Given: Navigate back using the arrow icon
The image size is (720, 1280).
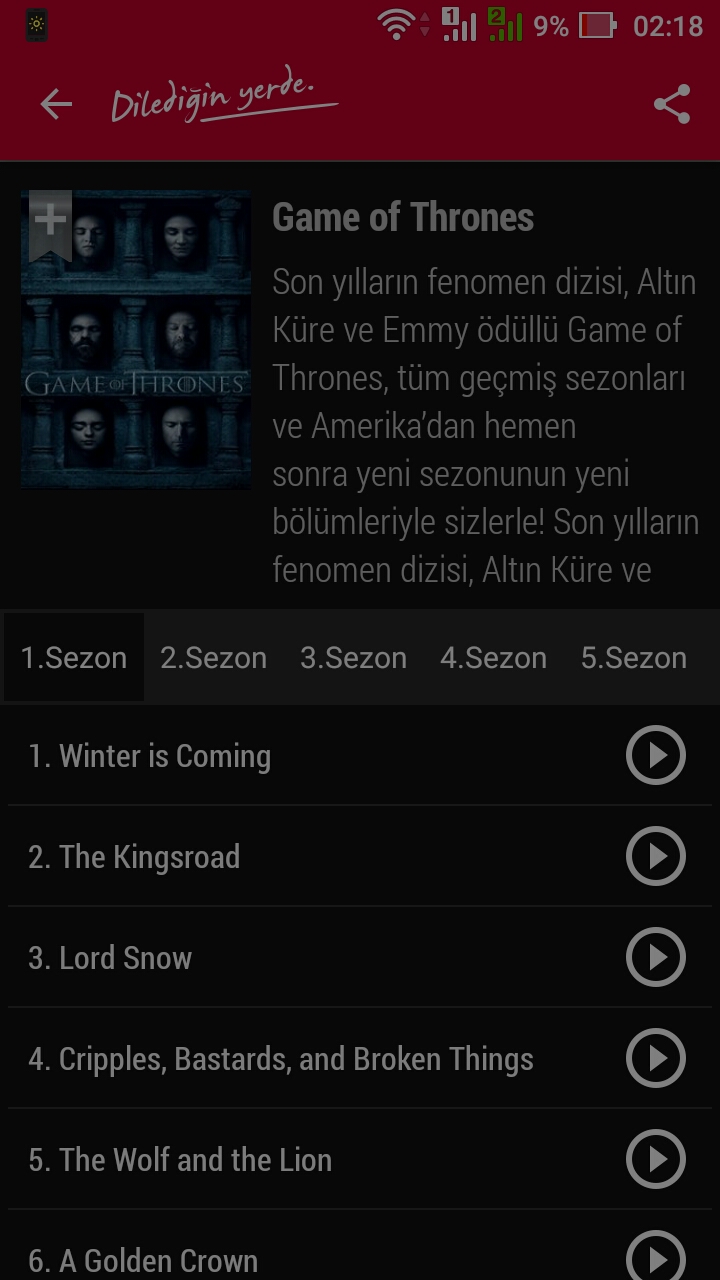Looking at the screenshot, I should coord(55,103).
